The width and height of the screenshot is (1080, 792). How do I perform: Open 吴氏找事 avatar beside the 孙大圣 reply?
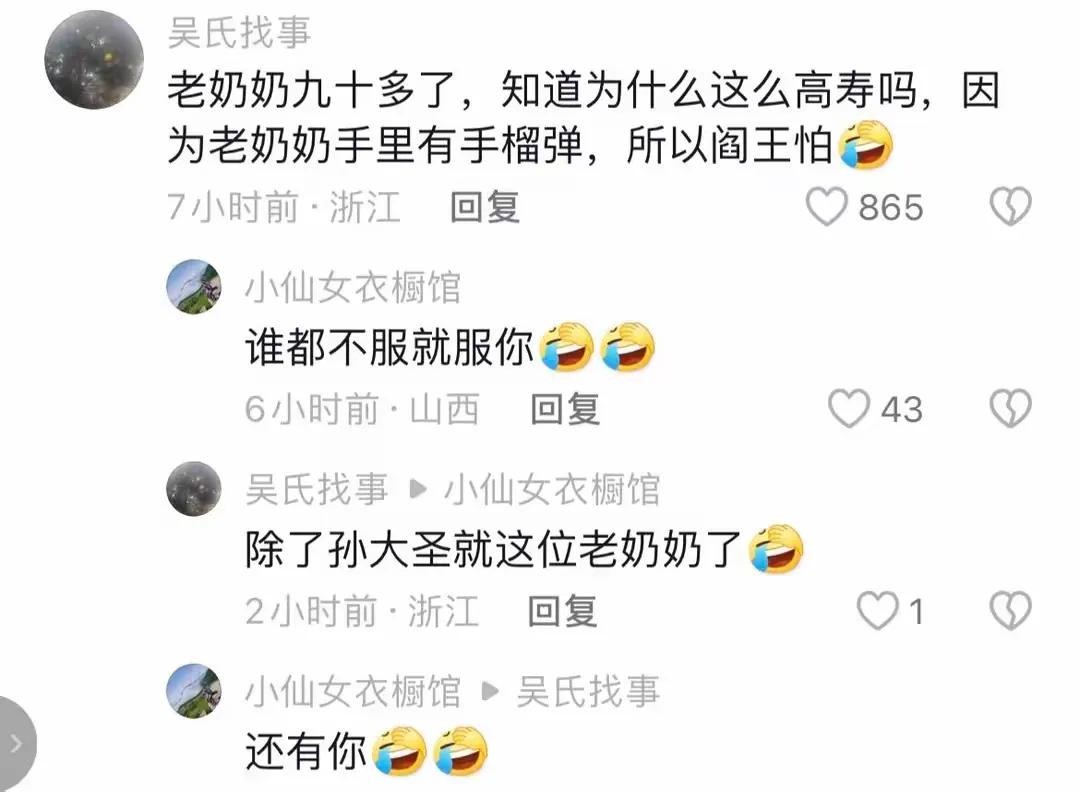click(x=193, y=489)
